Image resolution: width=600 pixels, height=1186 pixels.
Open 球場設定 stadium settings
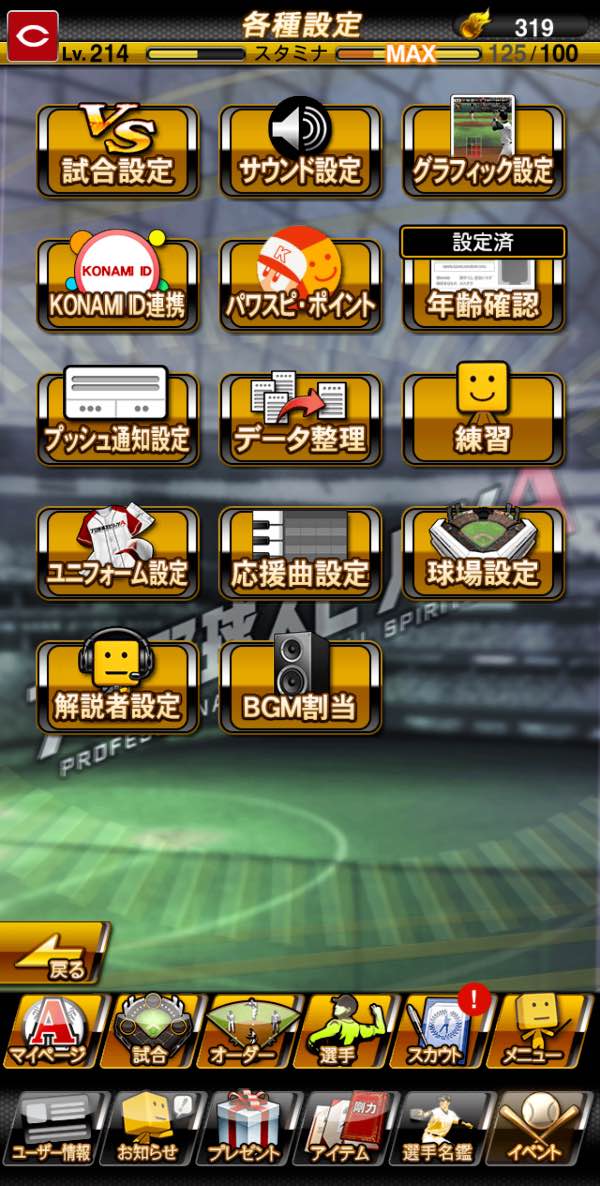point(483,553)
